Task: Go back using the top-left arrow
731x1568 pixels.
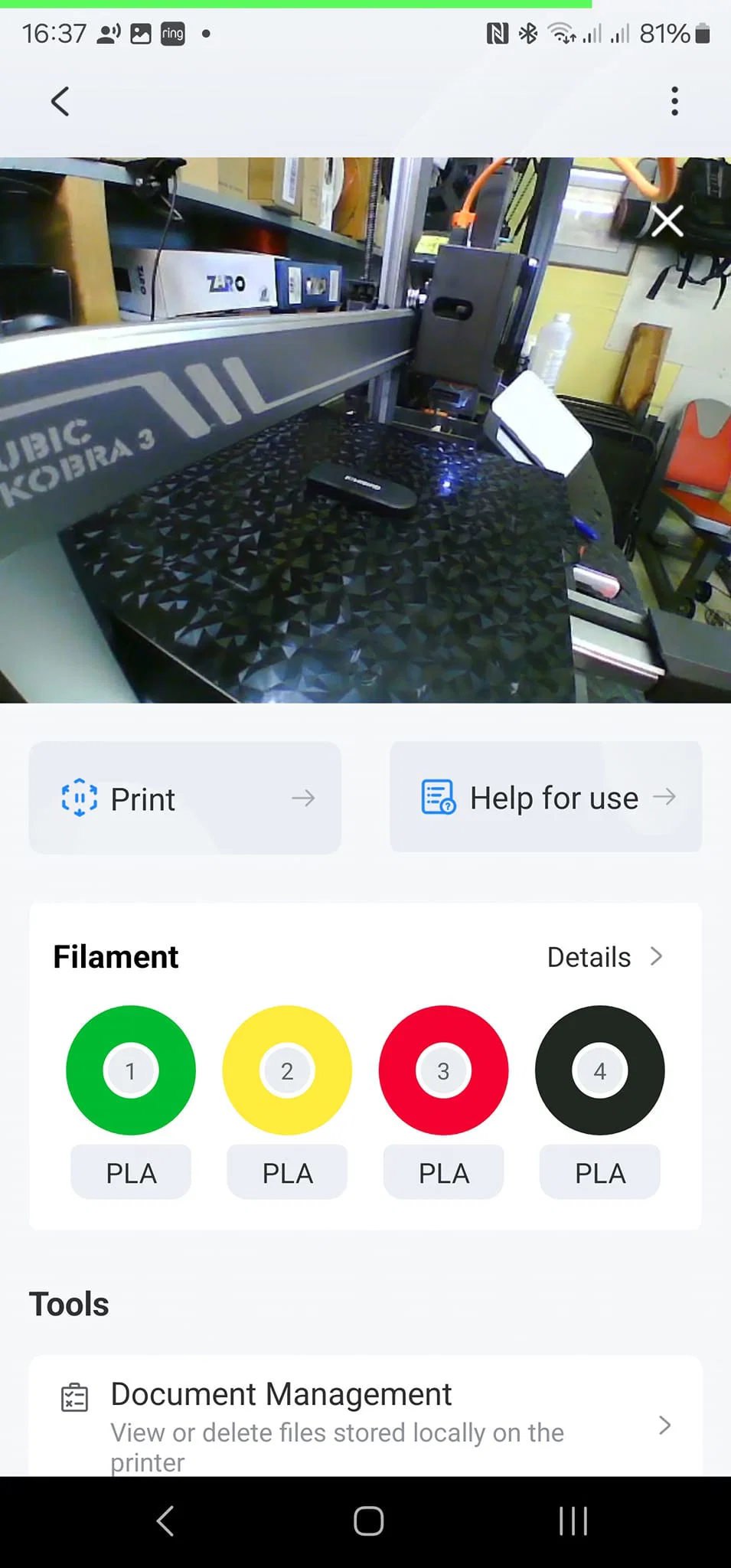Action: [x=60, y=101]
